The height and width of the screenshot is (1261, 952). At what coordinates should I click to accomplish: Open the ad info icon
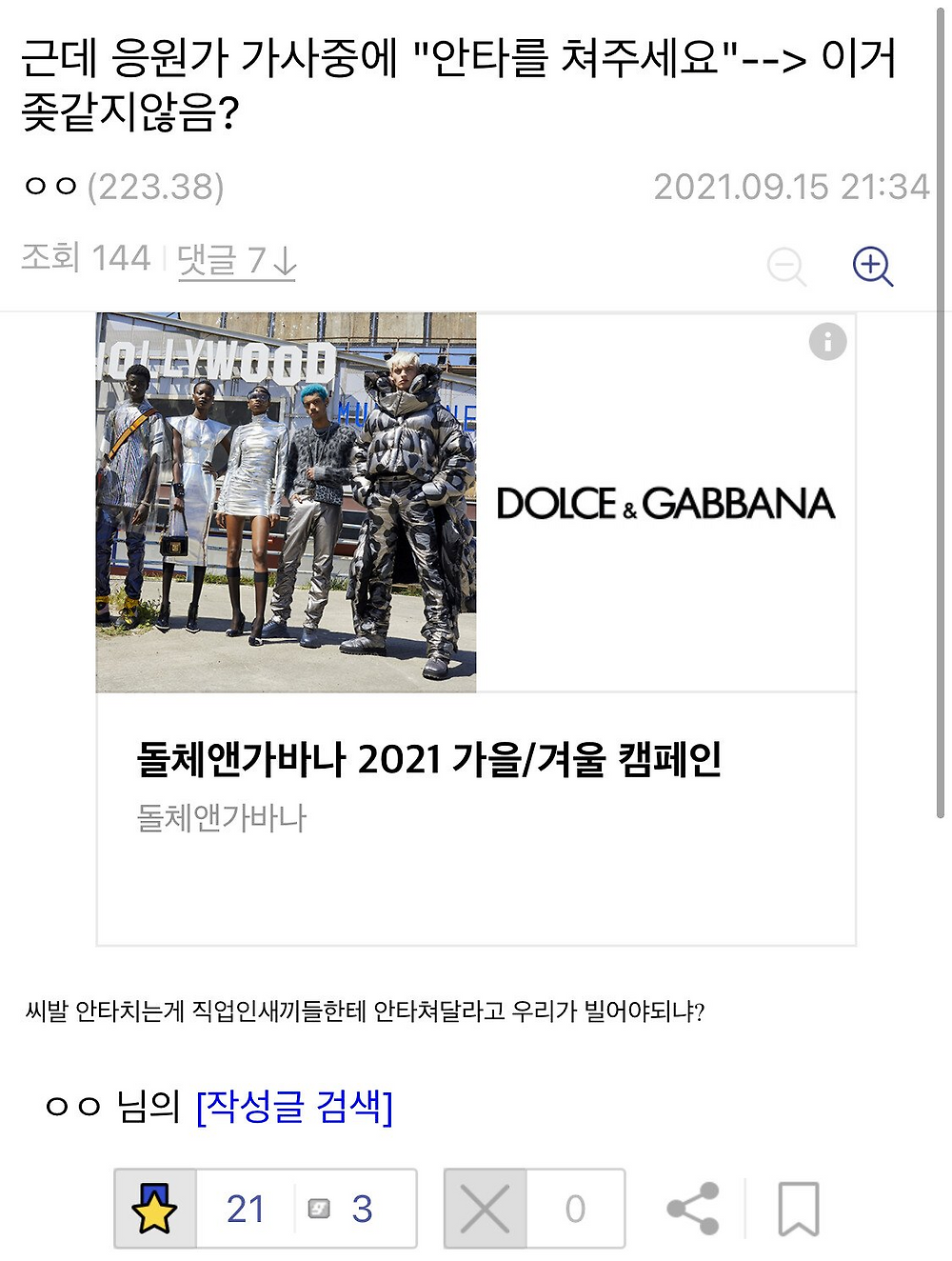827,341
